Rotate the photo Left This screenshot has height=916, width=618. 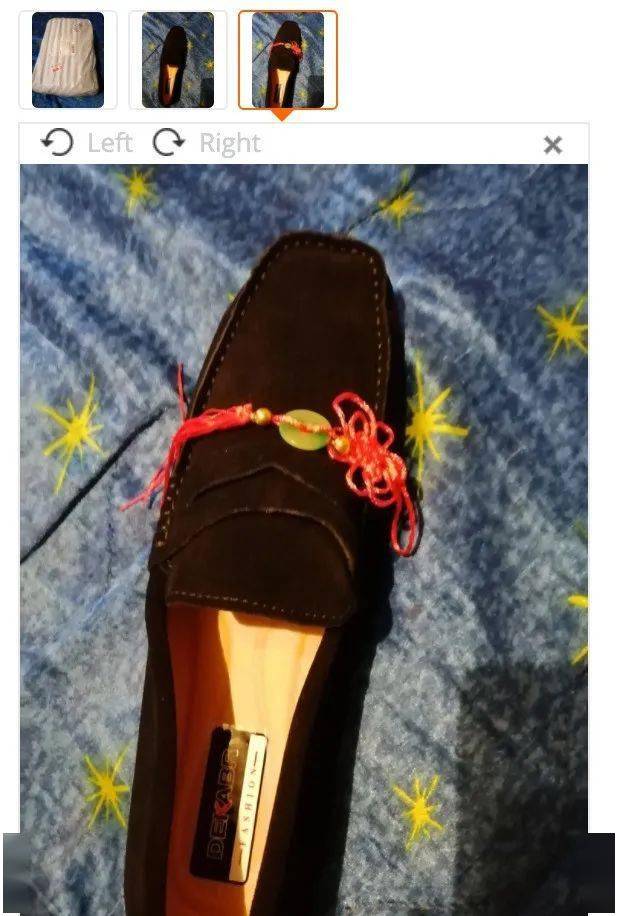(86, 144)
